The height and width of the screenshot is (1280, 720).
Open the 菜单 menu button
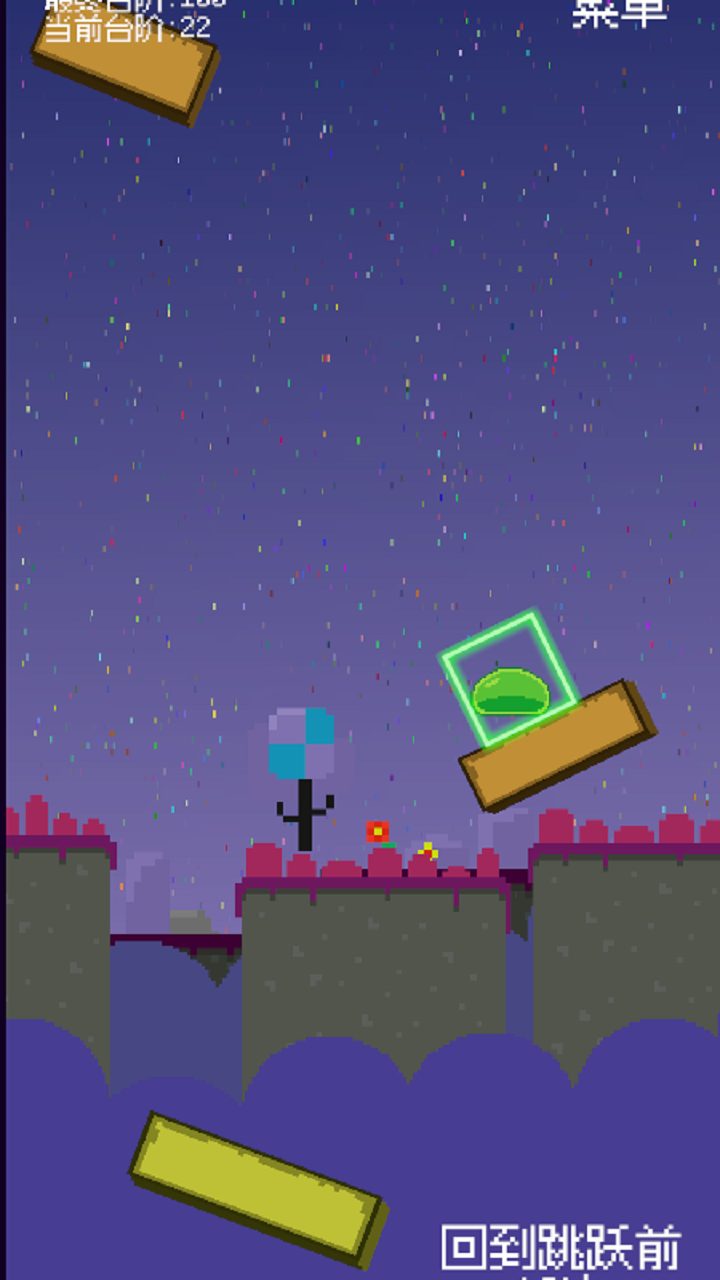pyautogui.click(x=619, y=12)
